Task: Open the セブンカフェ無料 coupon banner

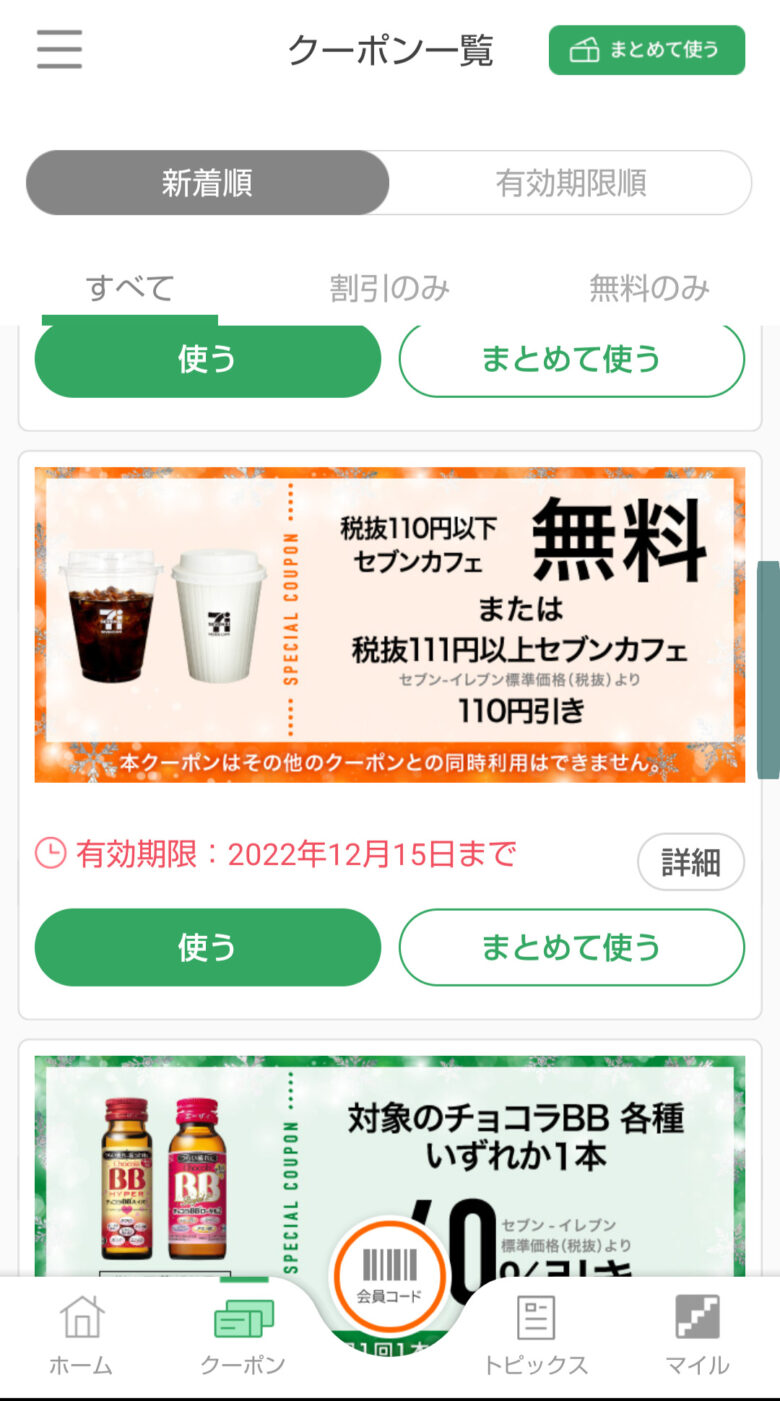Action: (389, 624)
